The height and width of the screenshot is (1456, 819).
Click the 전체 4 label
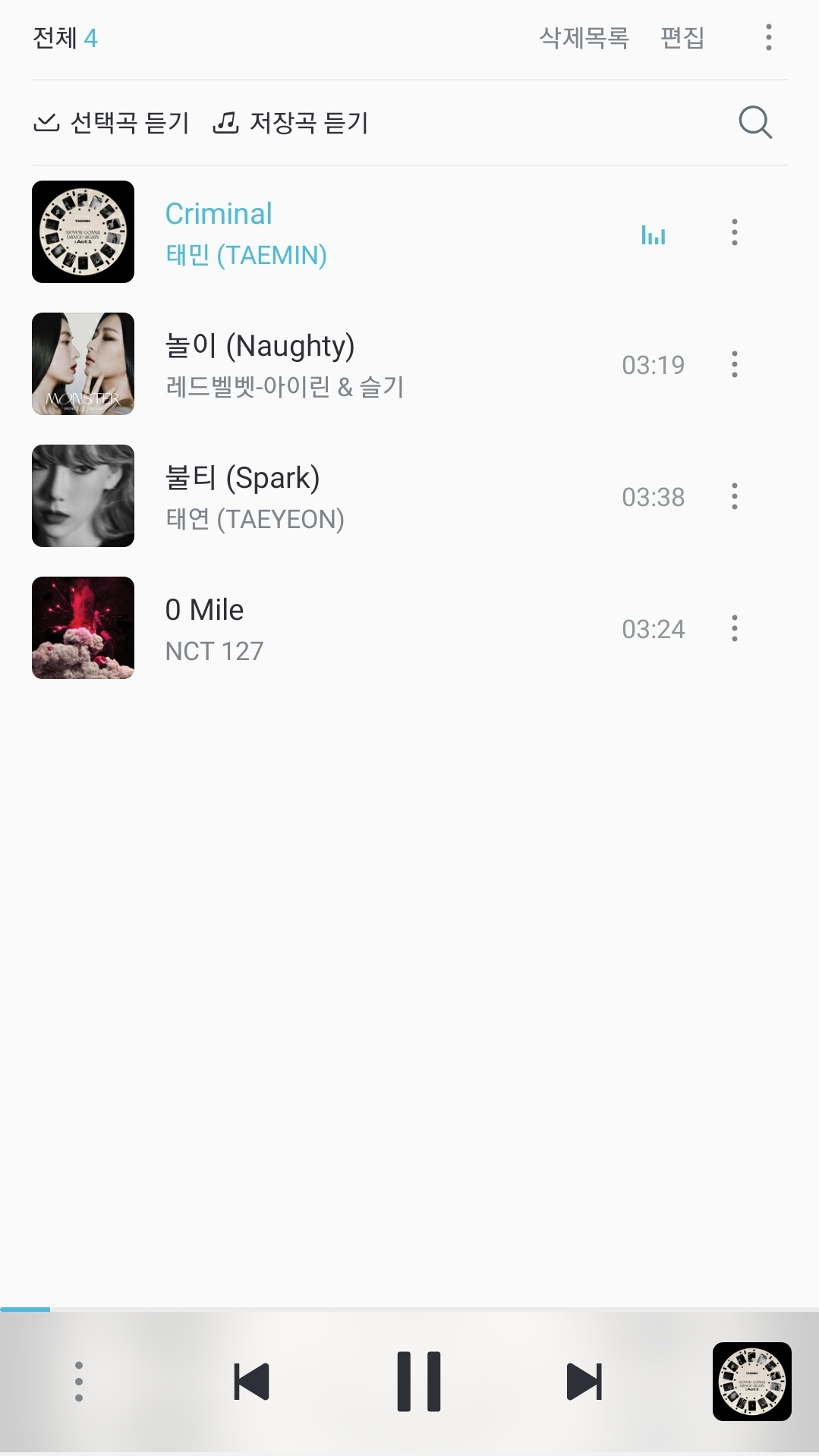point(65,37)
